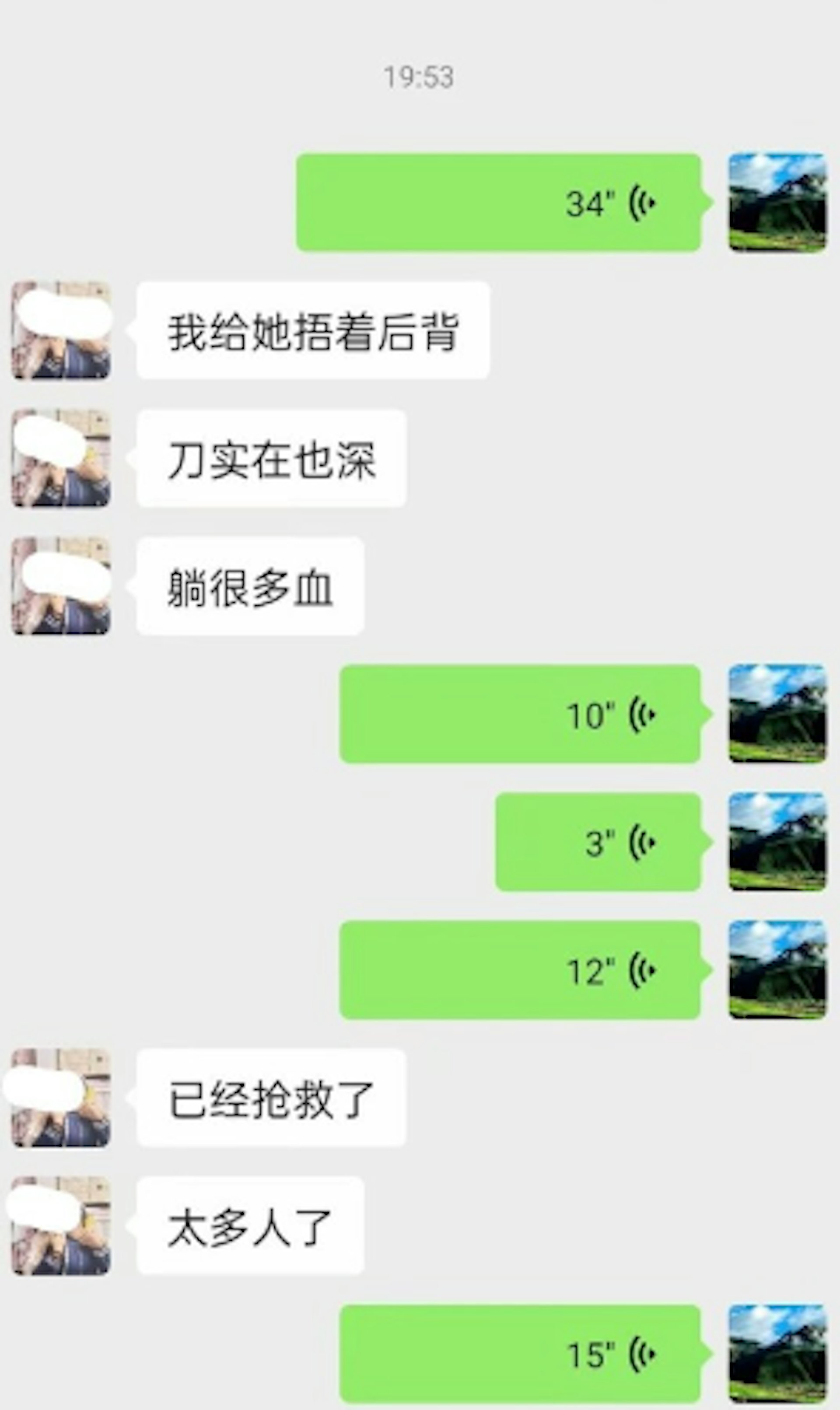Open own avatar beside the 34-second voice message
Viewport: 840px width, 1410px height.
[777, 203]
